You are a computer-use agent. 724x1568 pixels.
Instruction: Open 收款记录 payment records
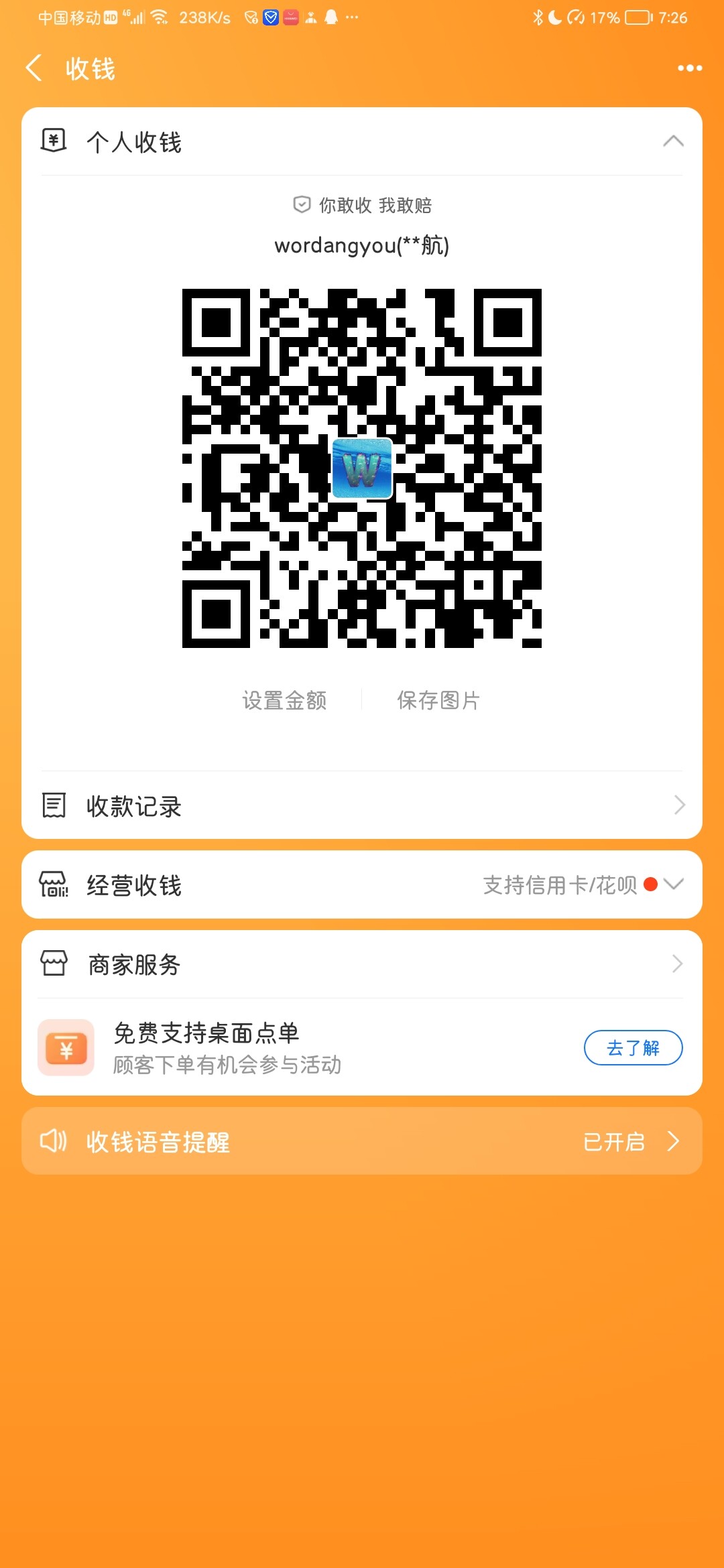point(362,805)
